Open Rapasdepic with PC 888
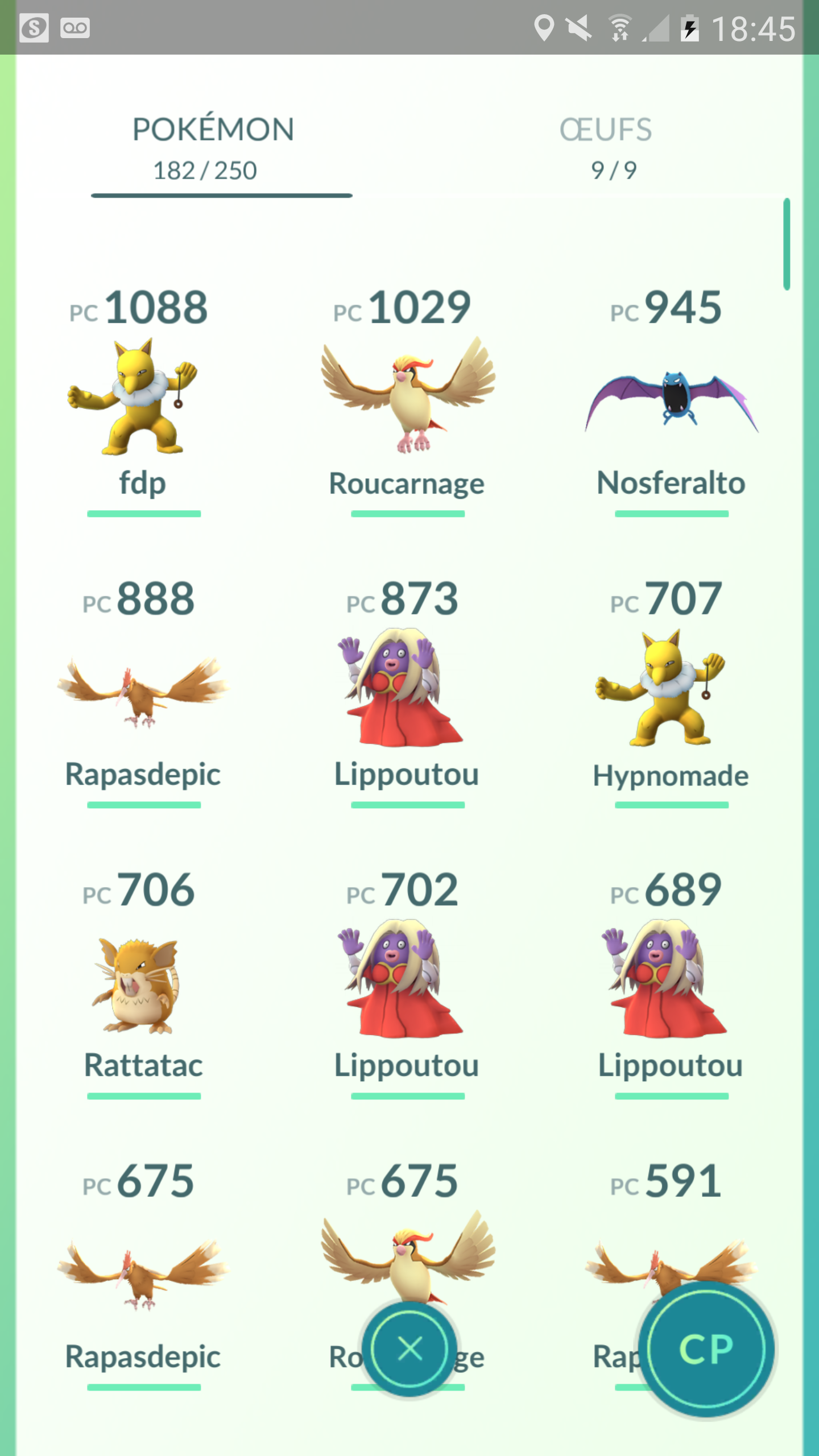Viewport: 819px width, 1456px height. 143,691
